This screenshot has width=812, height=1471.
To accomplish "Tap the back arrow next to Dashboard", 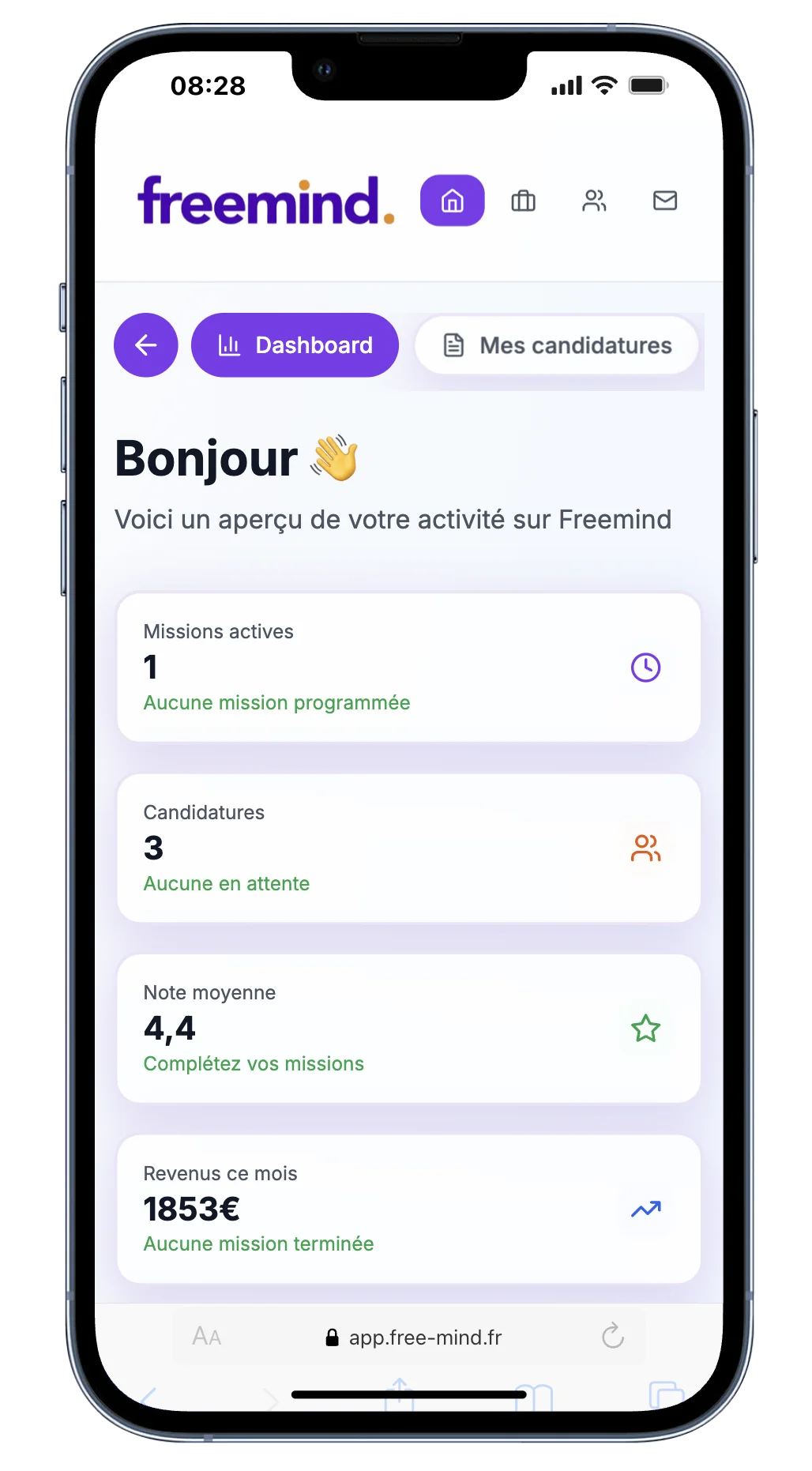I will click(x=145, y=344).
